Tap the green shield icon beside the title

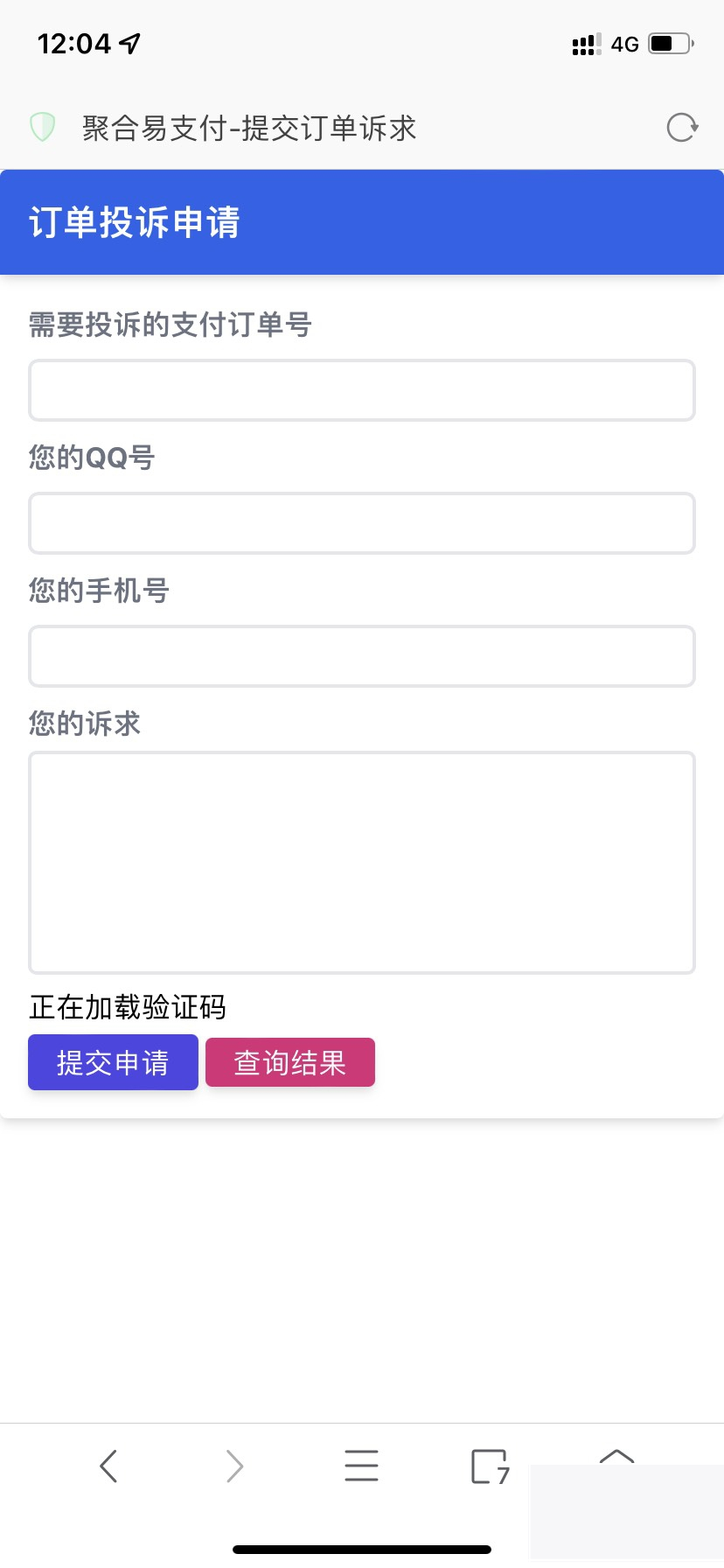coord(42,127)
